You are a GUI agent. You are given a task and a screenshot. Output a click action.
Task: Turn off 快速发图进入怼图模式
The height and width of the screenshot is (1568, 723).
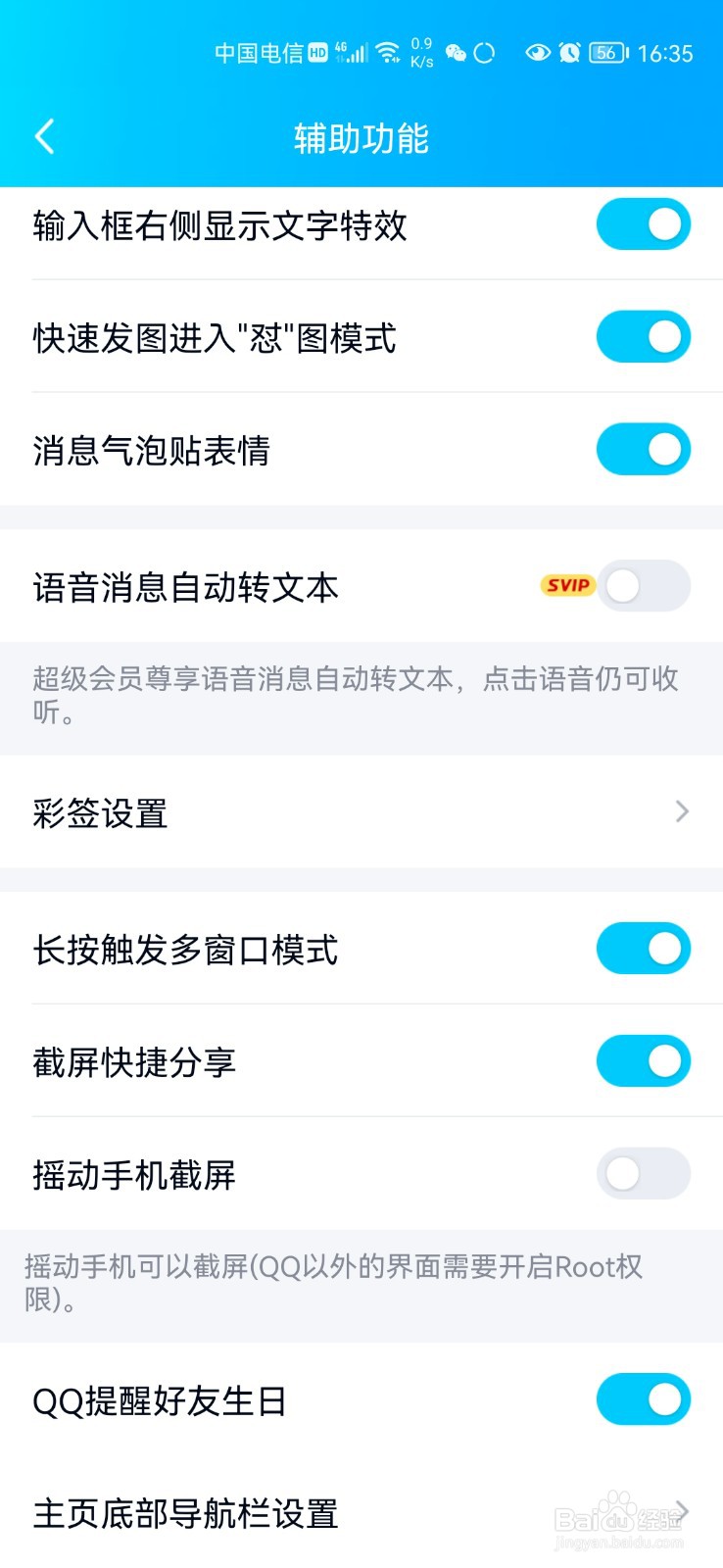644,336
